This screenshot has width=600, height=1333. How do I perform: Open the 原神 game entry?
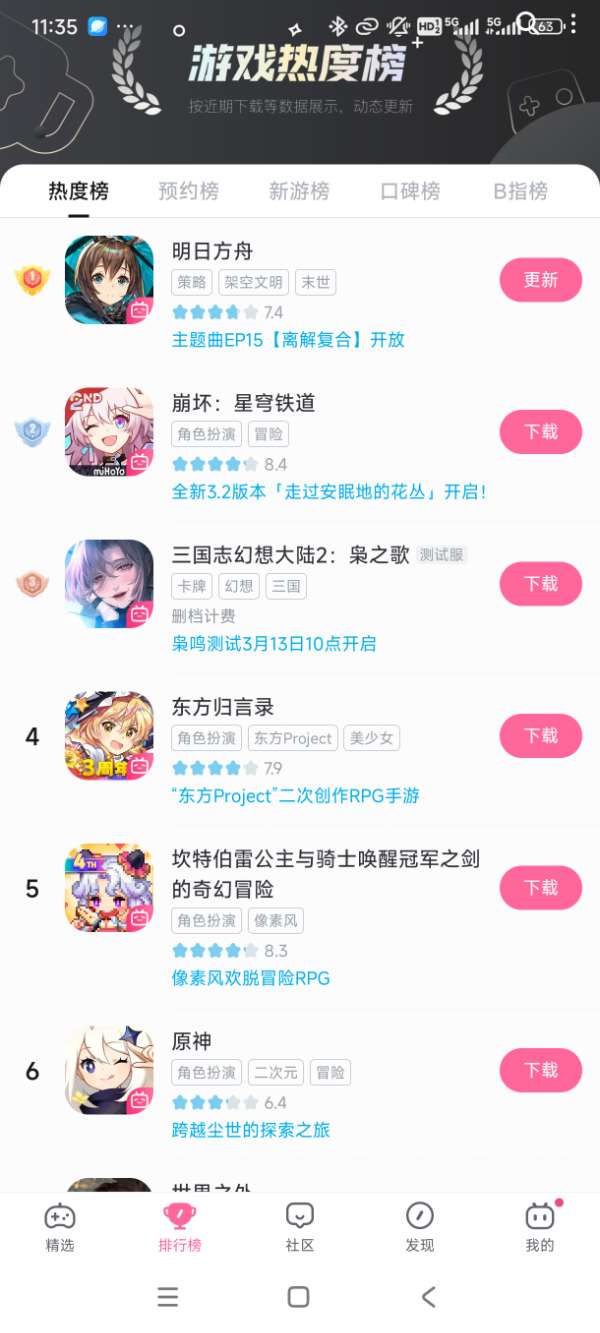(x=192, y=1042)
